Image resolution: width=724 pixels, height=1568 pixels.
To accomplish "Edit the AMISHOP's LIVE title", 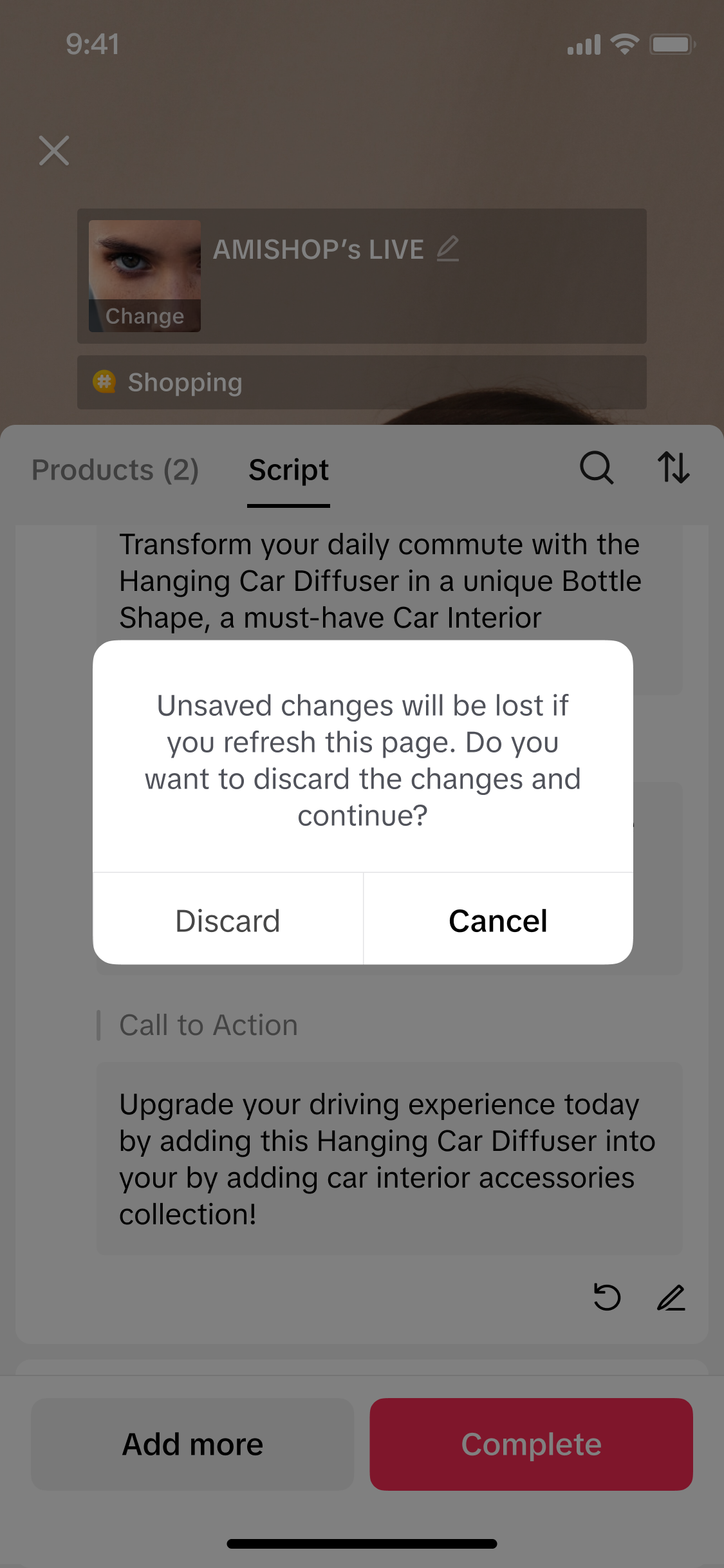I will [x=448, y=249].
